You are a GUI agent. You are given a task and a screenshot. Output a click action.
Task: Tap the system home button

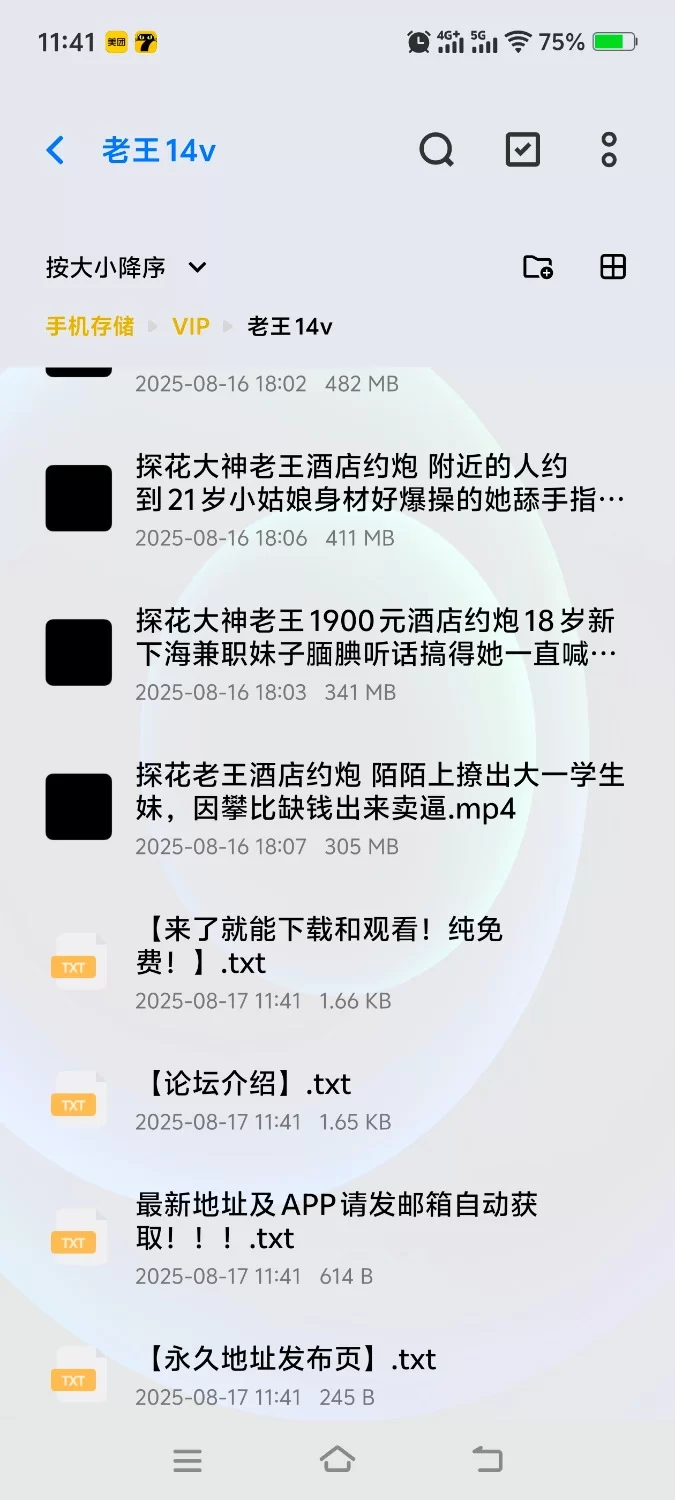pos(337,1460)
